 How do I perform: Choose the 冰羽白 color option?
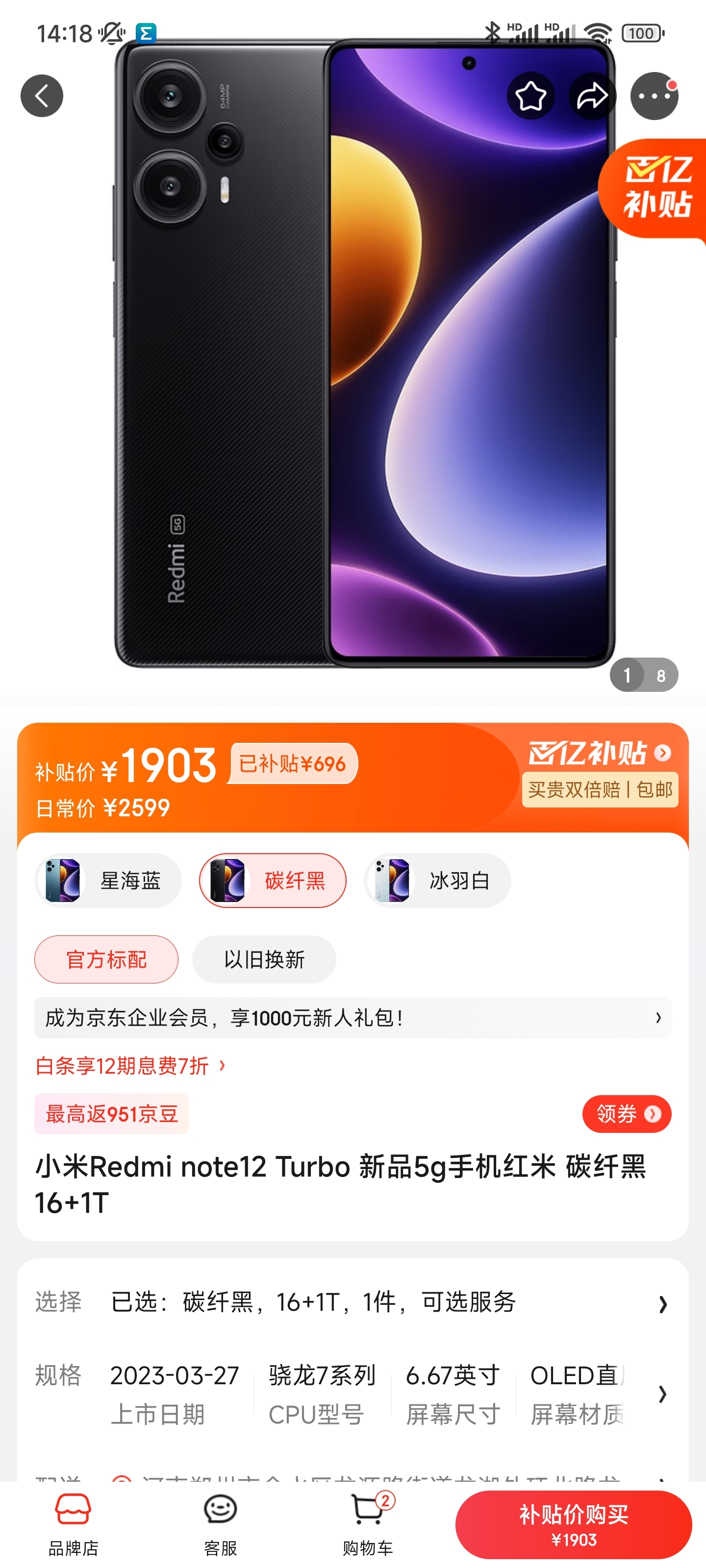coord(437,880)
